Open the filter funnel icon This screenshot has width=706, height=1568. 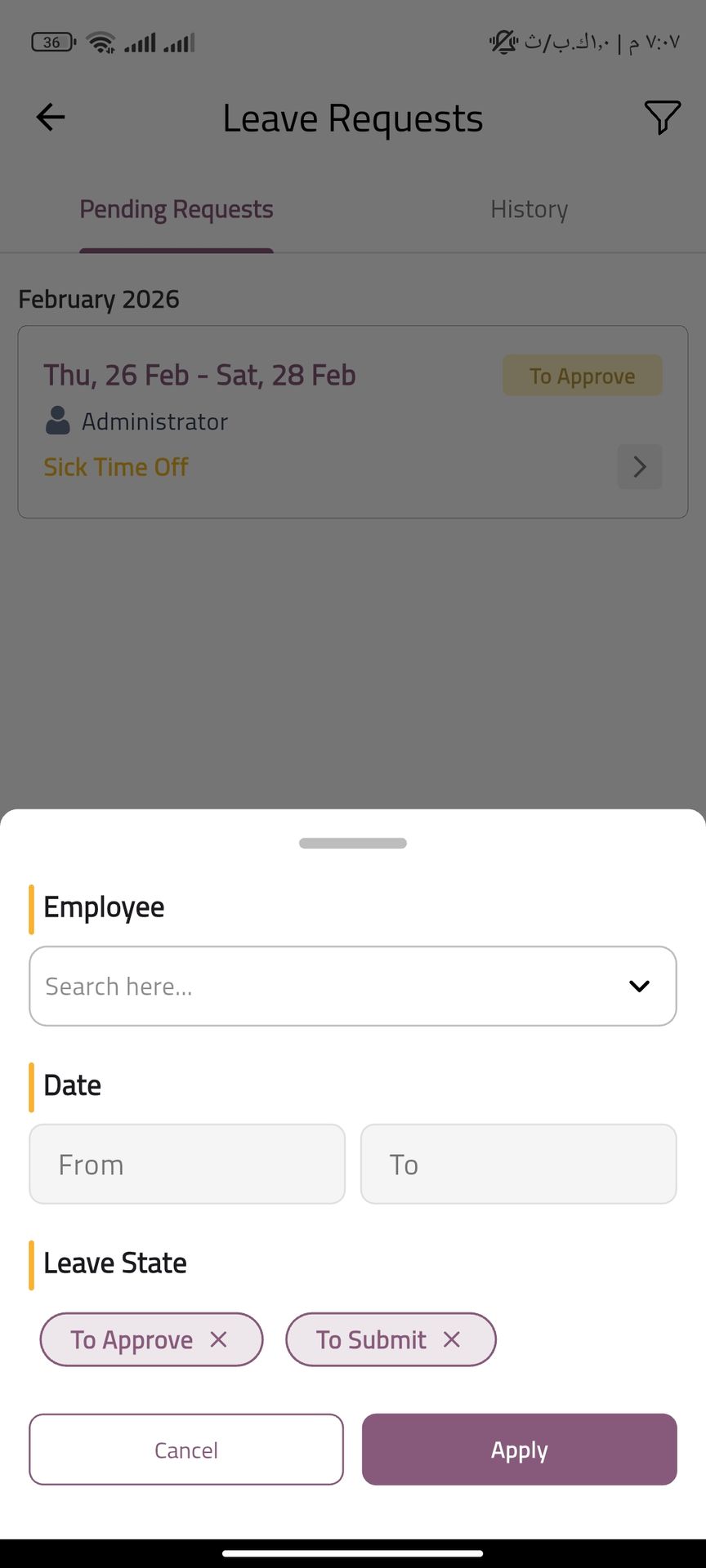[662, 118]
